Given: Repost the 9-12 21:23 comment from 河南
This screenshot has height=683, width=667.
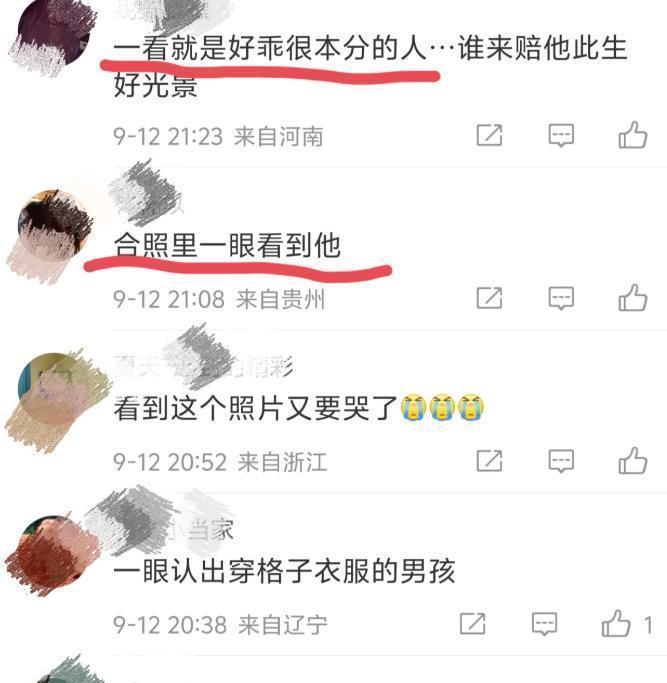Looking at the screenshot, I should [489, 135].
